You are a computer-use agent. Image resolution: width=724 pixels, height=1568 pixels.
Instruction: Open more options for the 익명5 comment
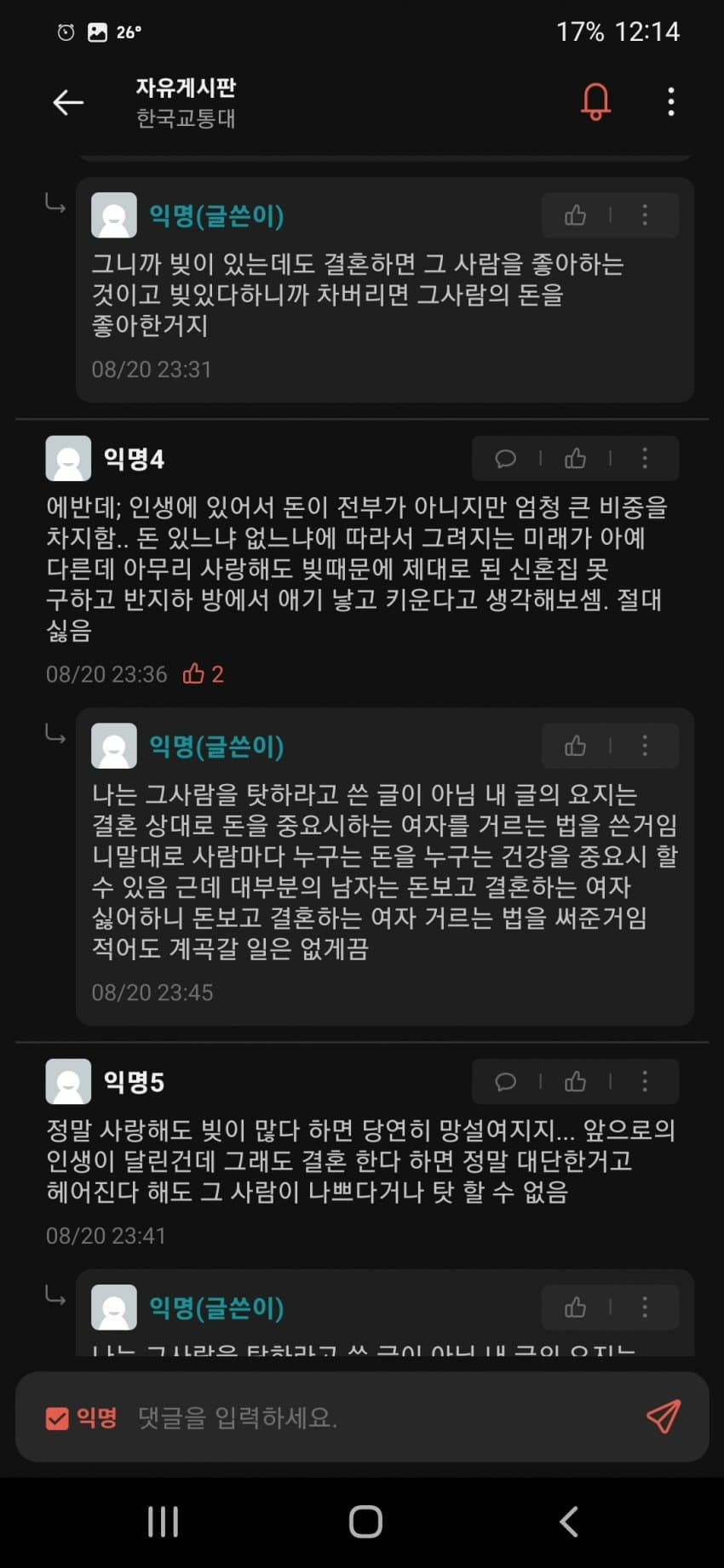pyautogui.click(x=645, y=1082)
